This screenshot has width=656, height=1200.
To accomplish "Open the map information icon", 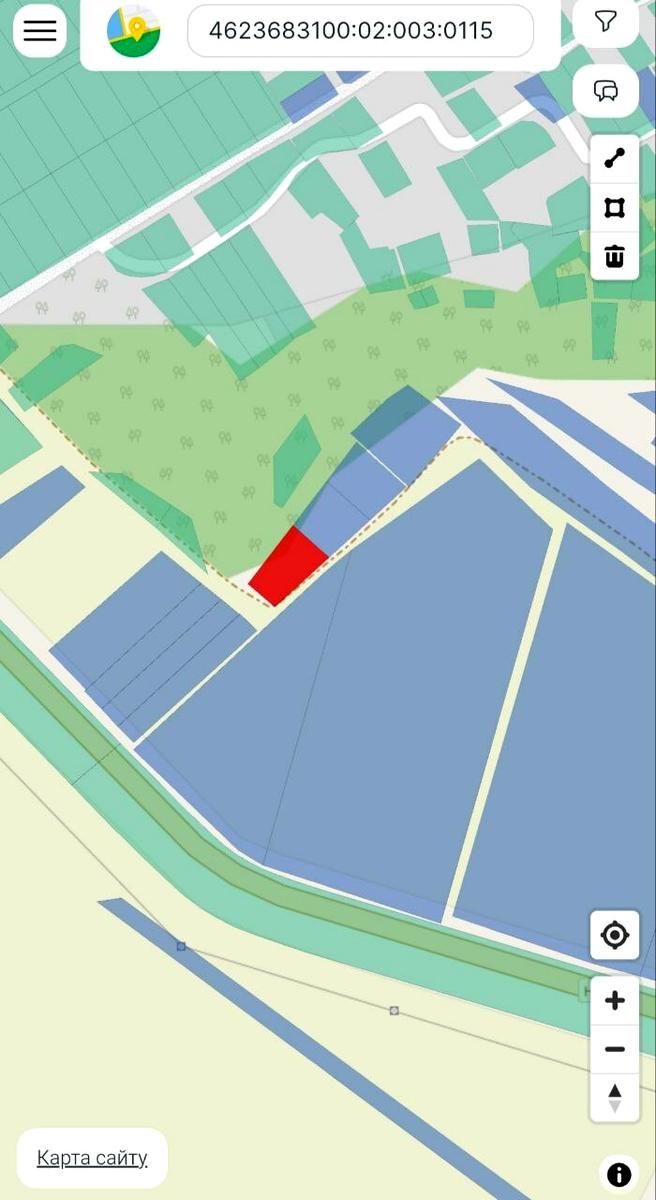I will (619, 1173).
